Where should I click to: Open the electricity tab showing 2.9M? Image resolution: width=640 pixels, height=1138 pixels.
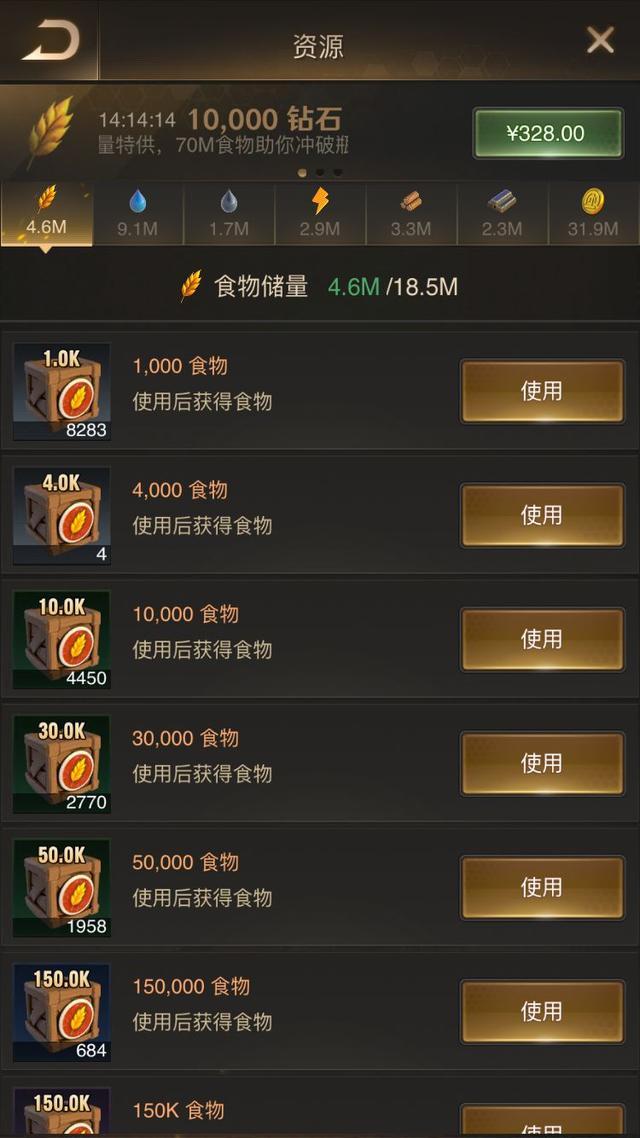[x=320, y=214]
